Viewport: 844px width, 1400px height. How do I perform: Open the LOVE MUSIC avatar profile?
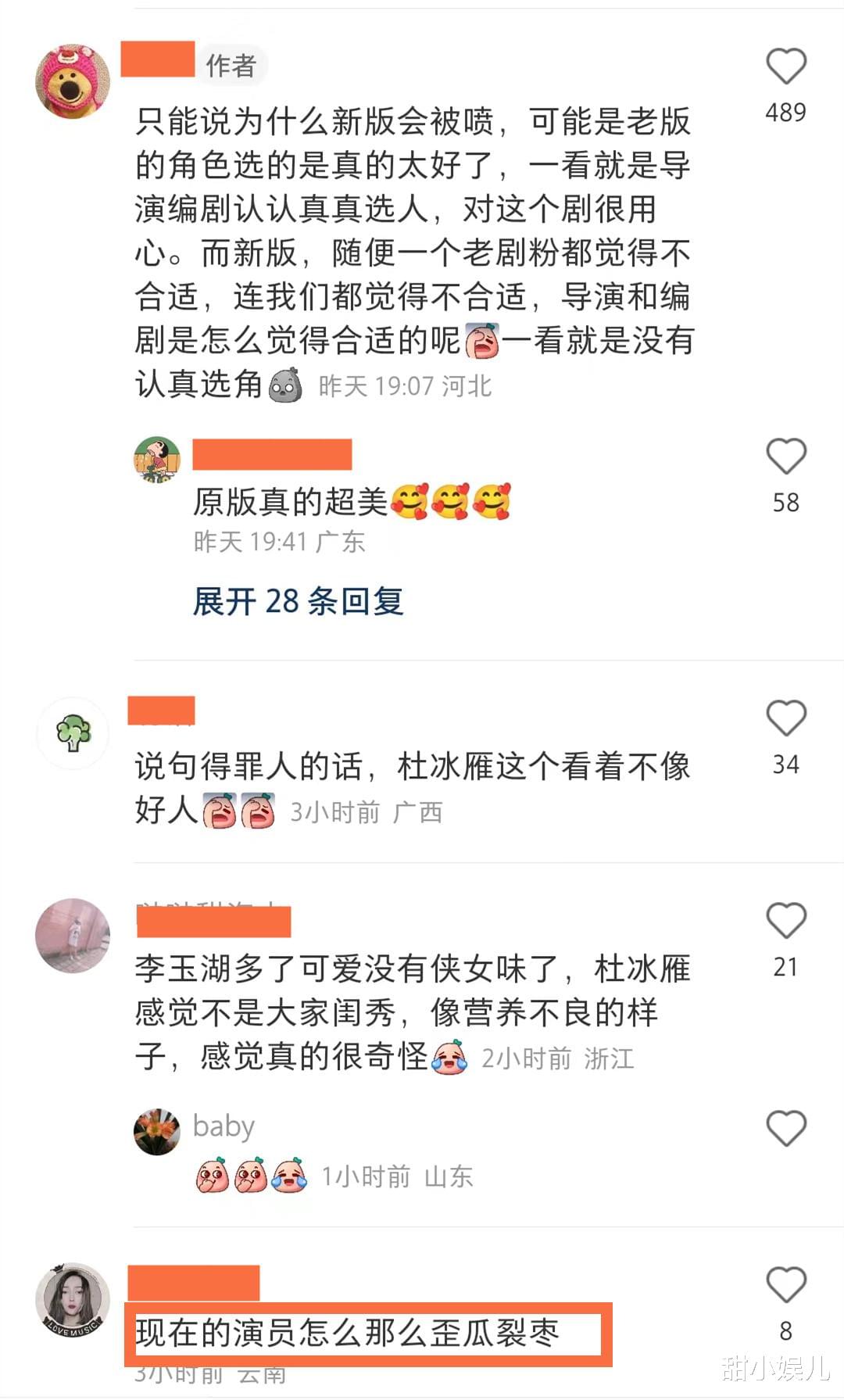[73, 1299]
